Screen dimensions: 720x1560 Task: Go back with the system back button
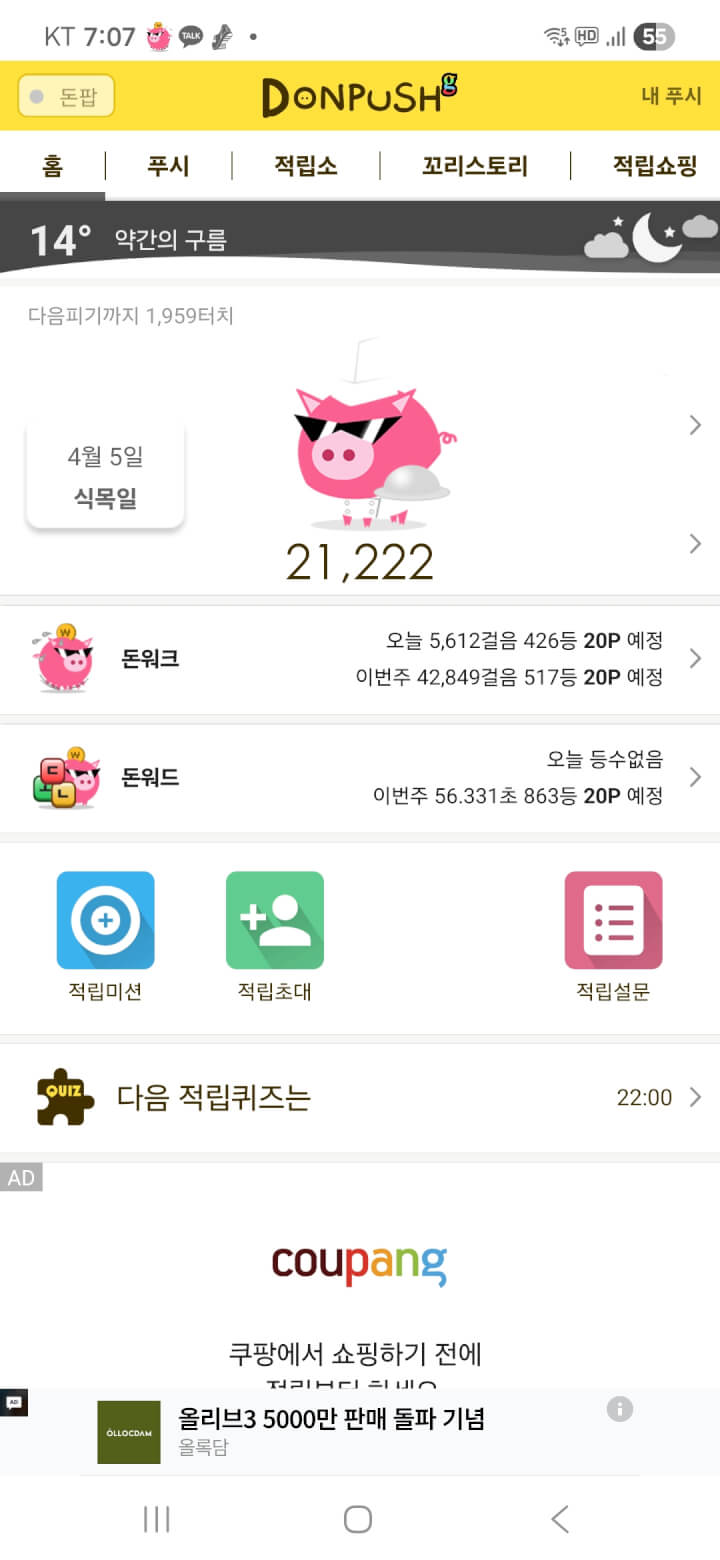[560, 1519]
